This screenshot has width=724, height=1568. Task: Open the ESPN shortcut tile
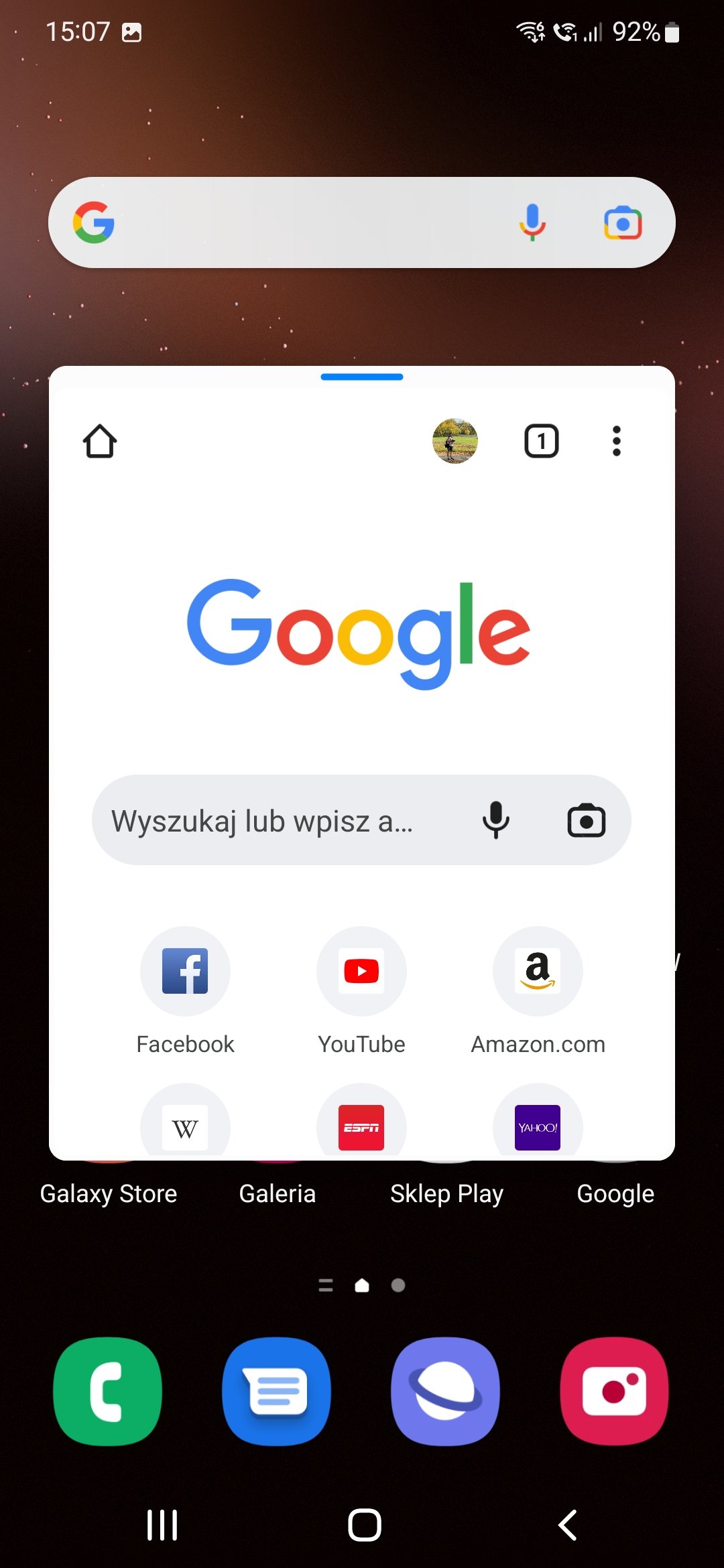[x=361, y=1127]
